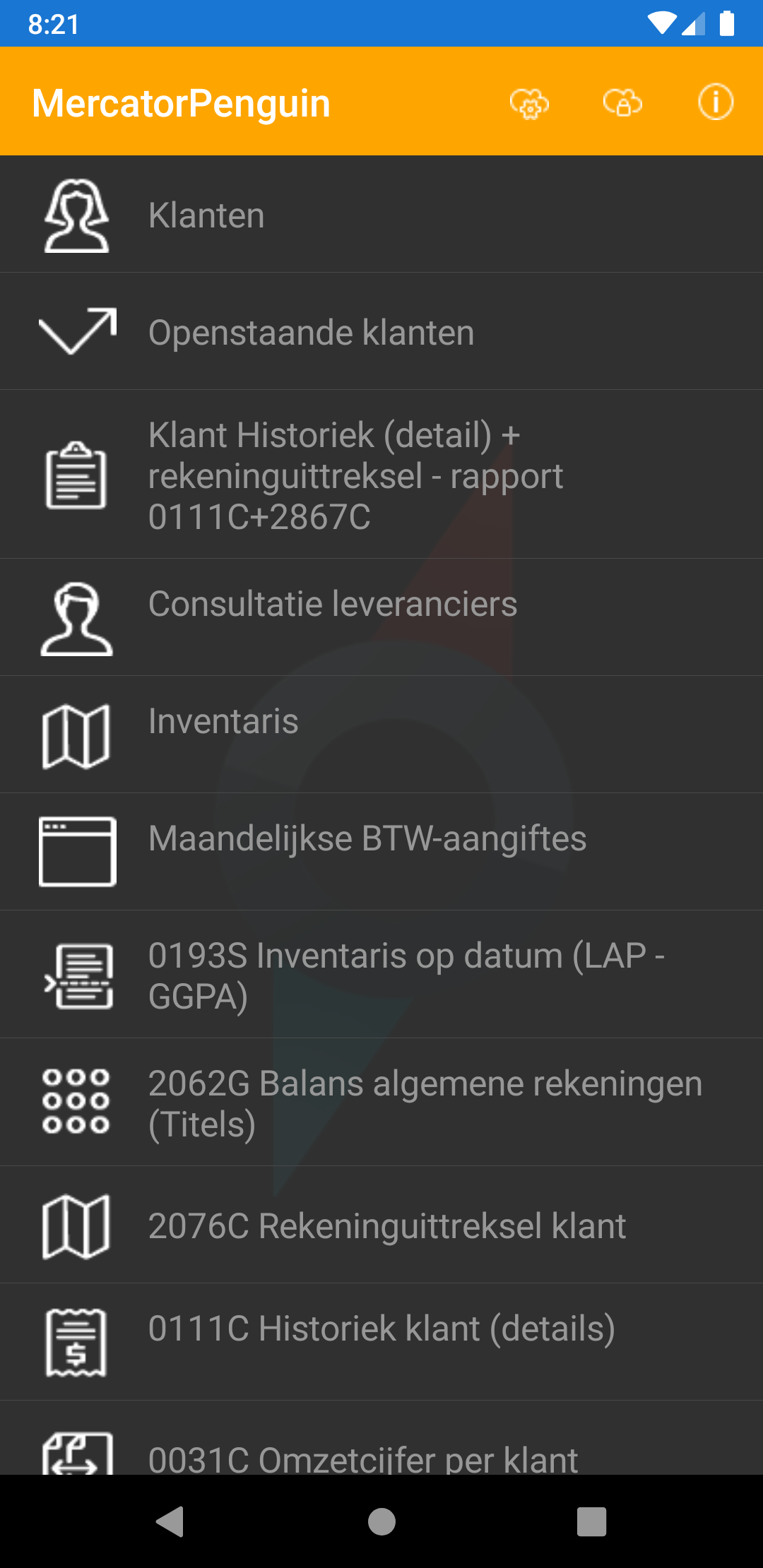Go to the device home screen
This screenshot has width=763, height=1568.
pos(381,1521)
